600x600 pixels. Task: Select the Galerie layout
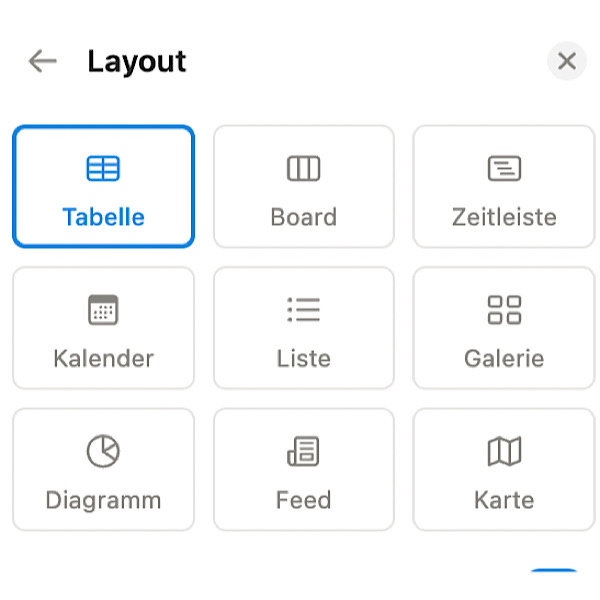click(503, 328)
